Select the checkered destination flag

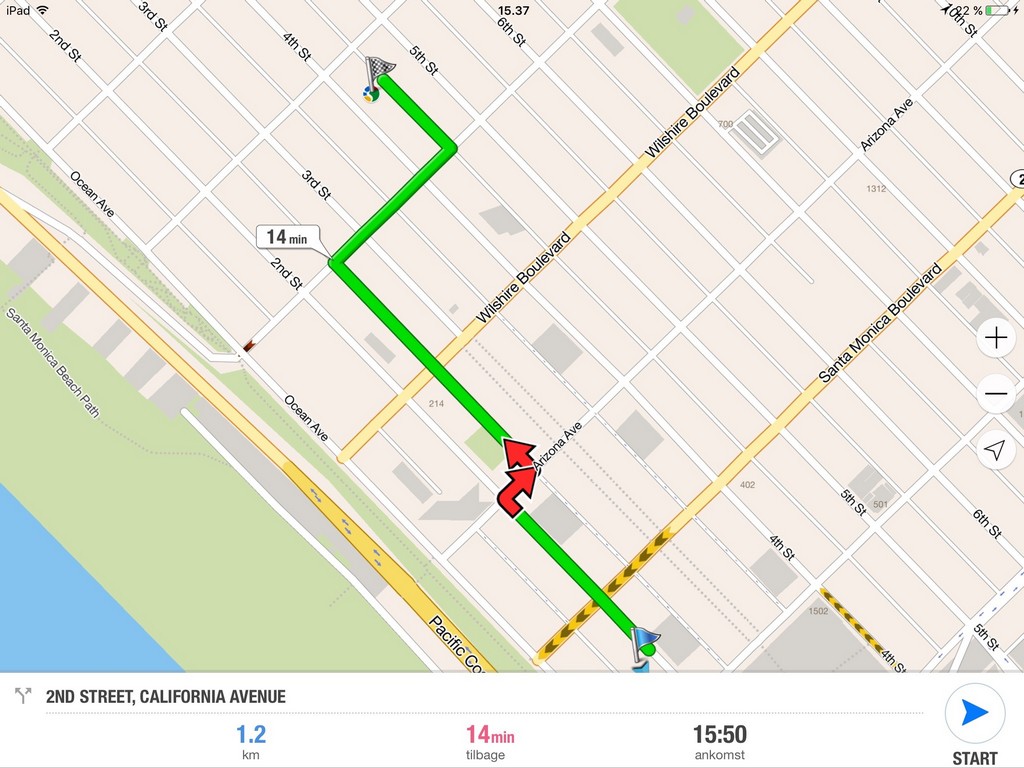point(378,70)
